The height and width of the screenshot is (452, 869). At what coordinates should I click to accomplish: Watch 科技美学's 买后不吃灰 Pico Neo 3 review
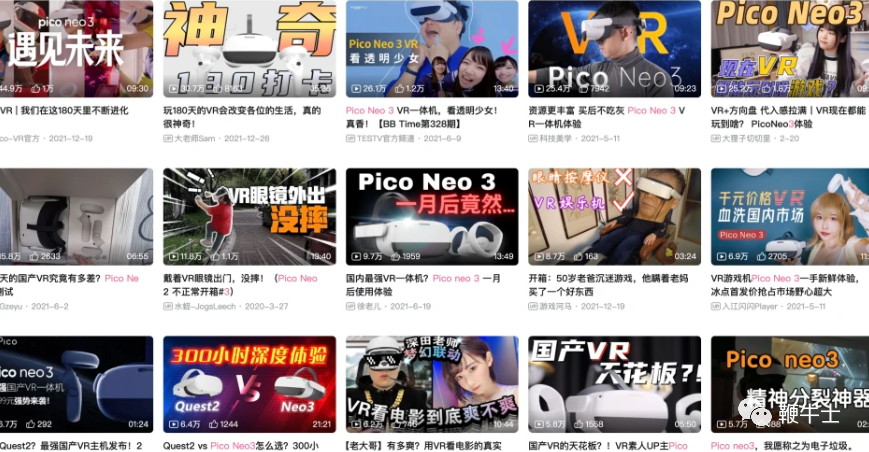click(614, 48)
